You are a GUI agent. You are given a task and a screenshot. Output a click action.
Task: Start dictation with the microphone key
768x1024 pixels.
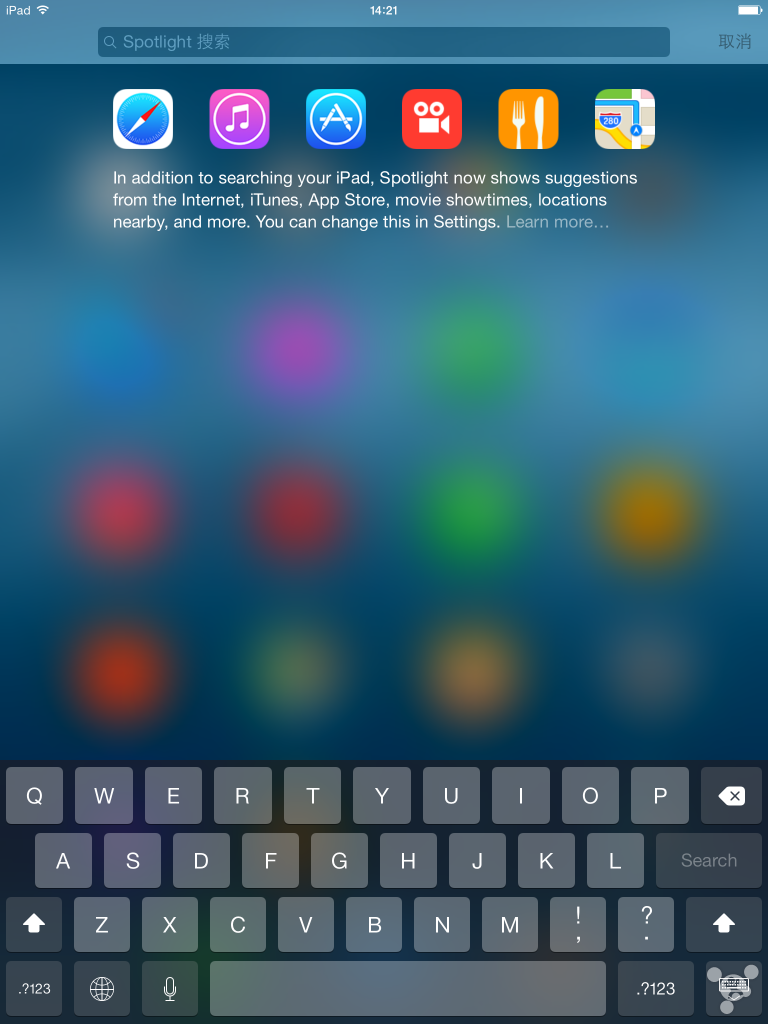click(170, 988)
